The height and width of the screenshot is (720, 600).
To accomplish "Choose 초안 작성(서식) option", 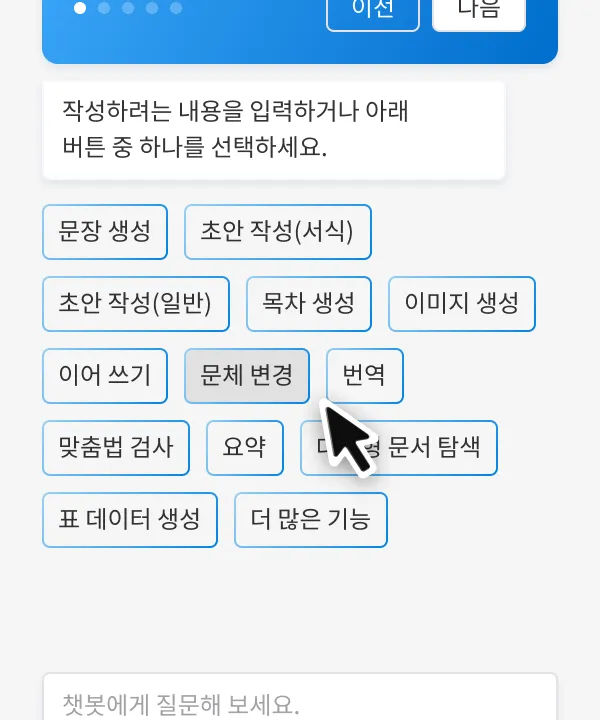I will [277, 232].
